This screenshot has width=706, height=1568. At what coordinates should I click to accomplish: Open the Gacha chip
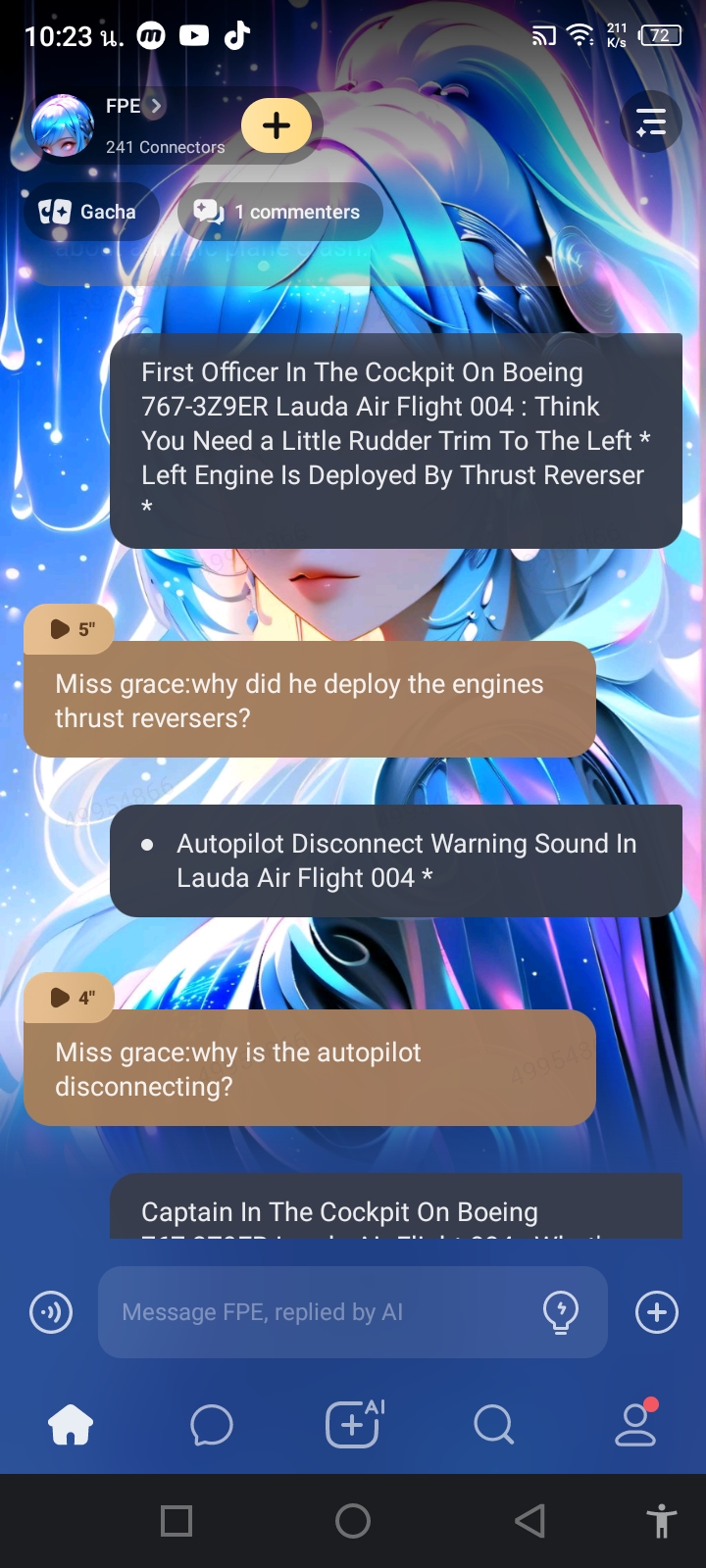click(88, 212)
